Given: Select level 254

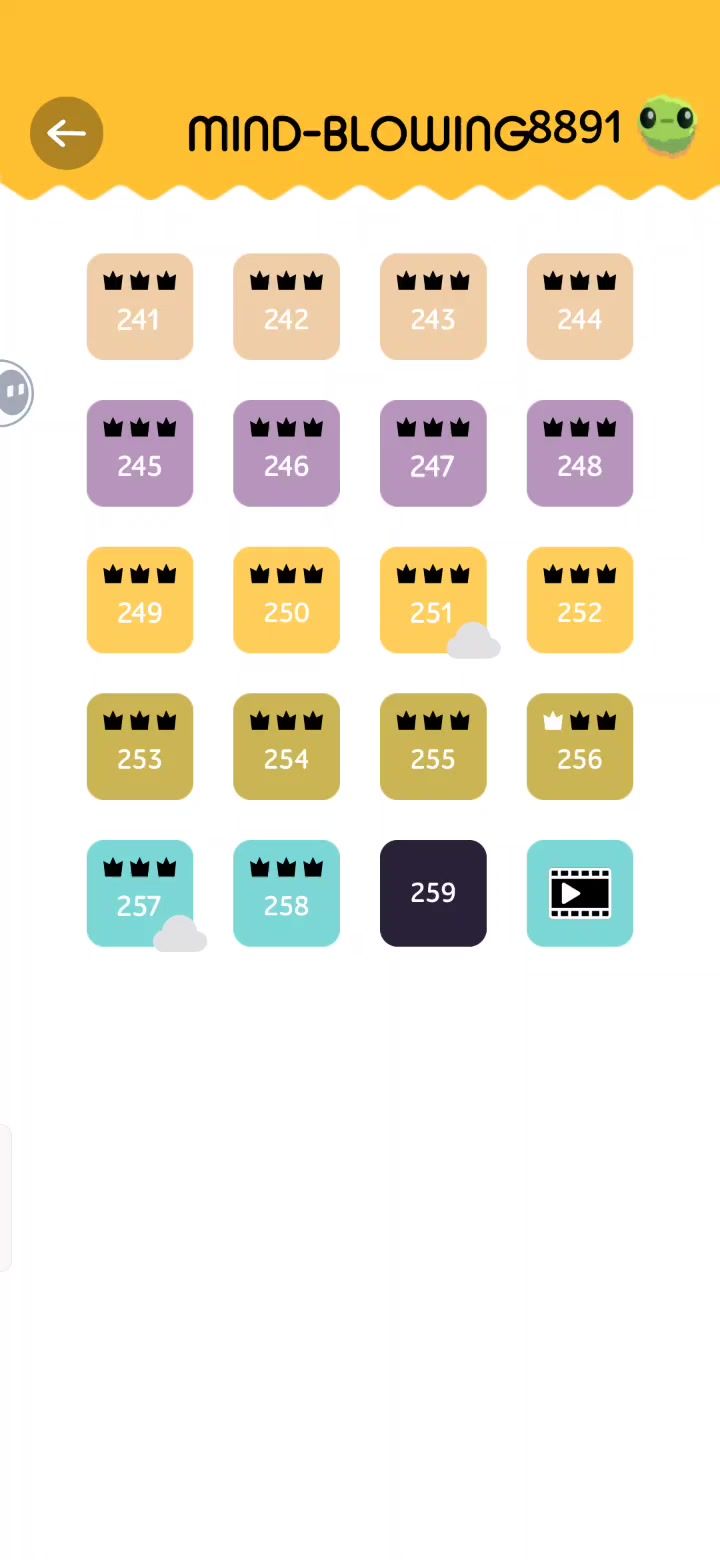Looking at the screenshot, I should pos(286,746).
